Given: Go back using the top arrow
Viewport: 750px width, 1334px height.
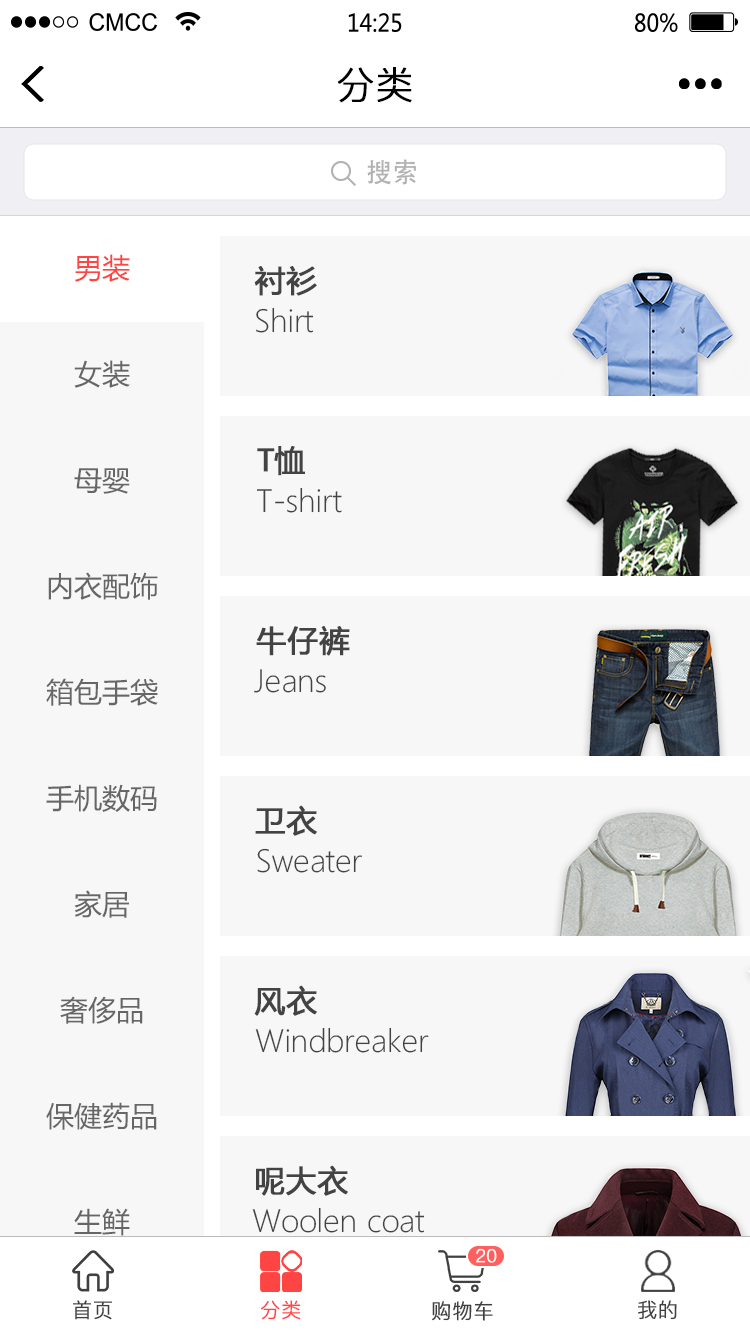Looking at the screenshot, I should 34,84.
